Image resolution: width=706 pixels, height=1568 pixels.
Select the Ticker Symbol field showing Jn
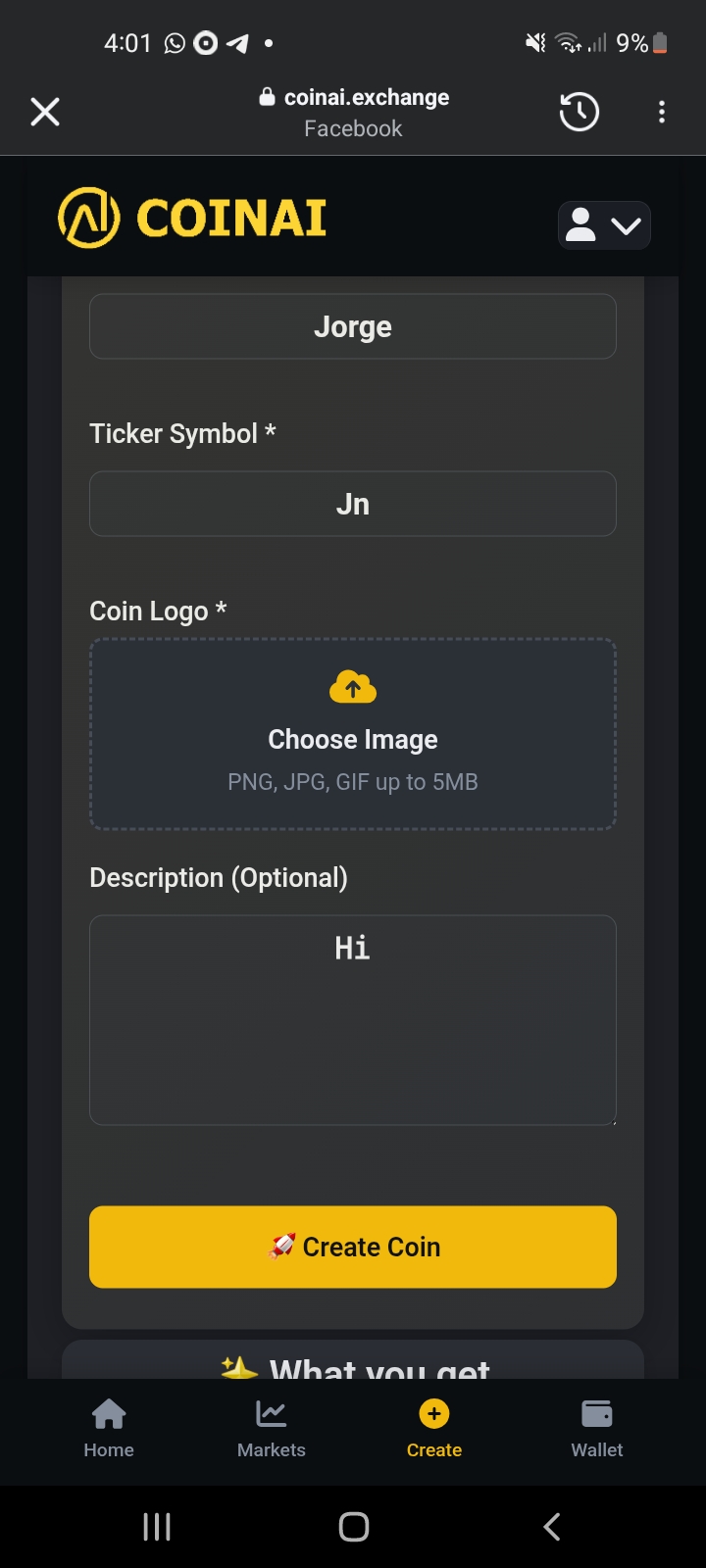(x=353, y=503)
